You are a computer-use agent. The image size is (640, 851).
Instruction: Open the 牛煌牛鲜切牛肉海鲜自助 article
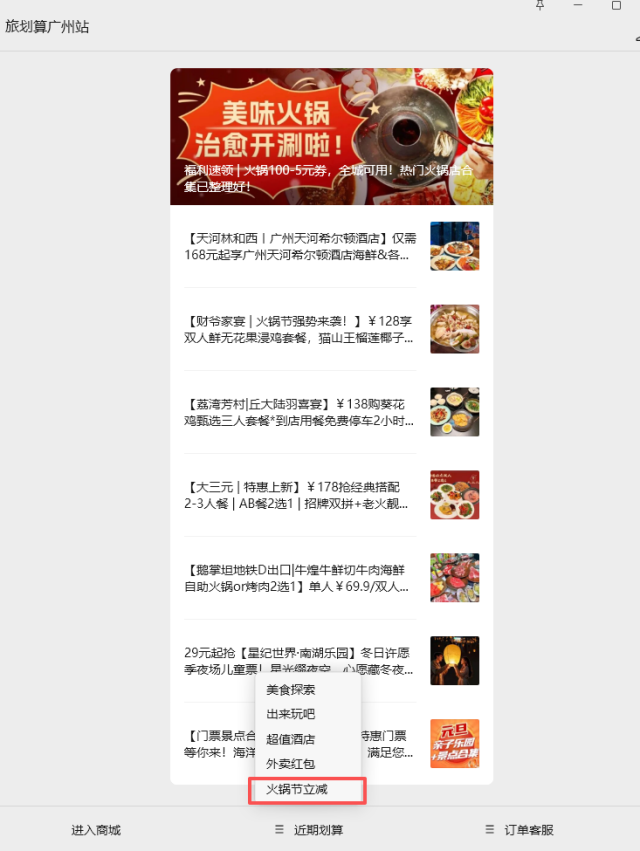[300, 578]
